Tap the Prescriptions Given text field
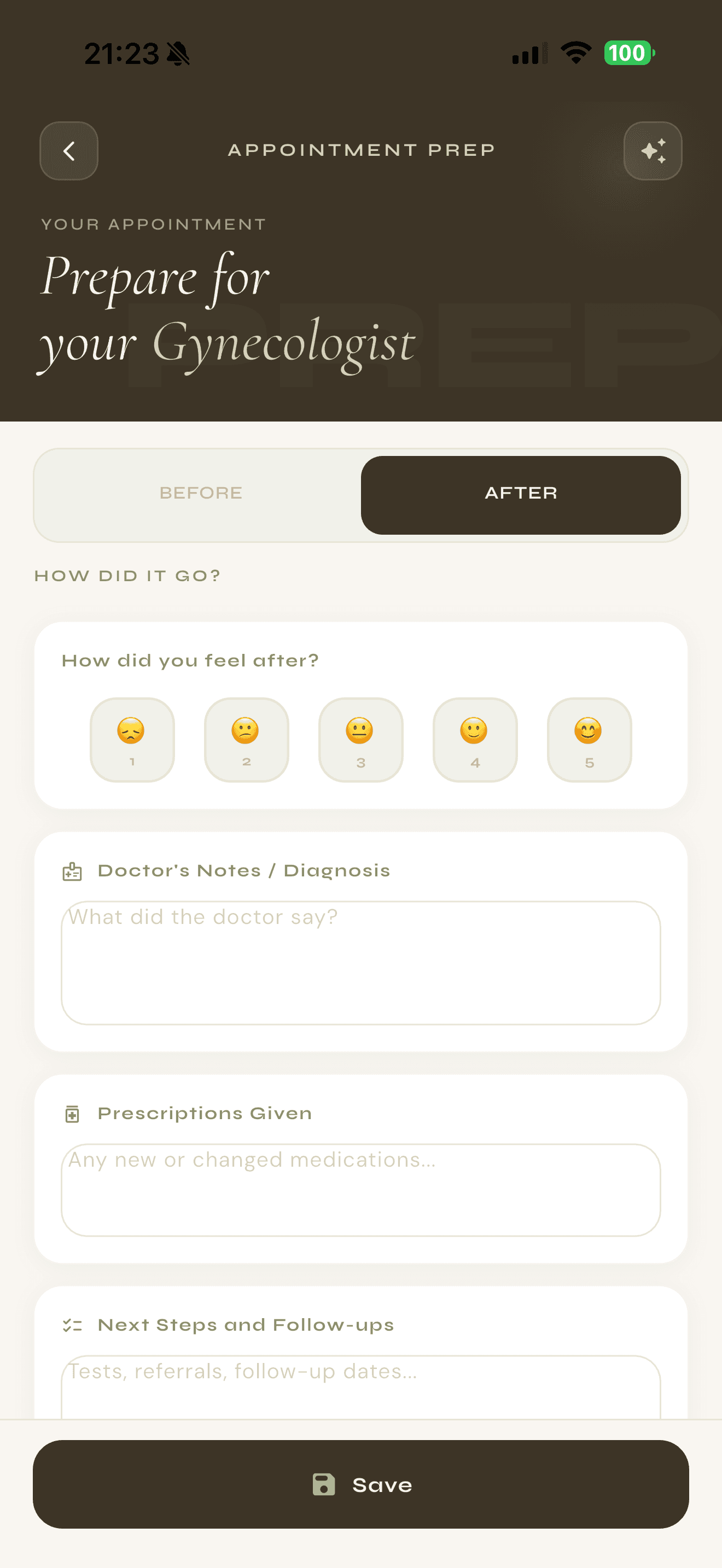The image size is (722, 1568). pyautogui.click(x=361, y=1190)
